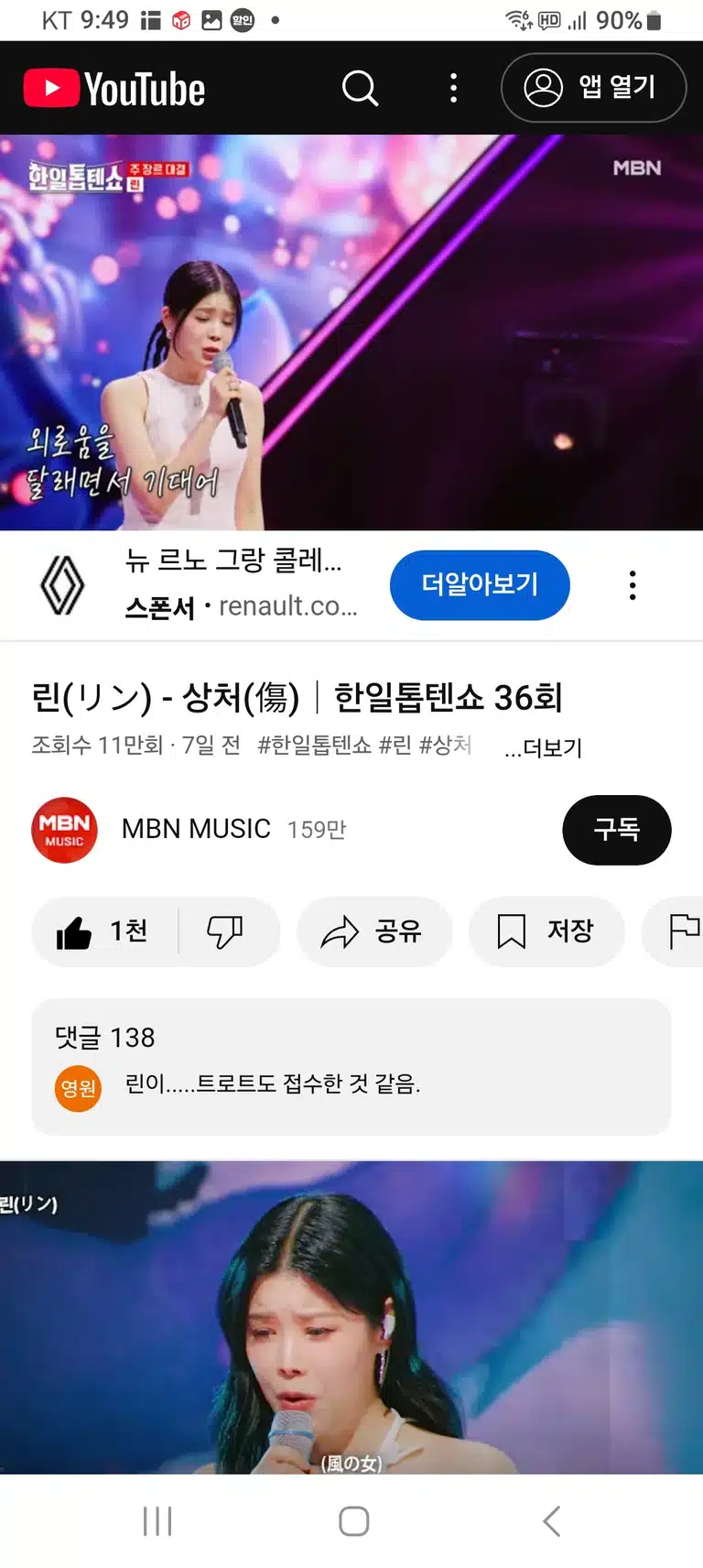Save the video with 저장

tap(546, 931)
